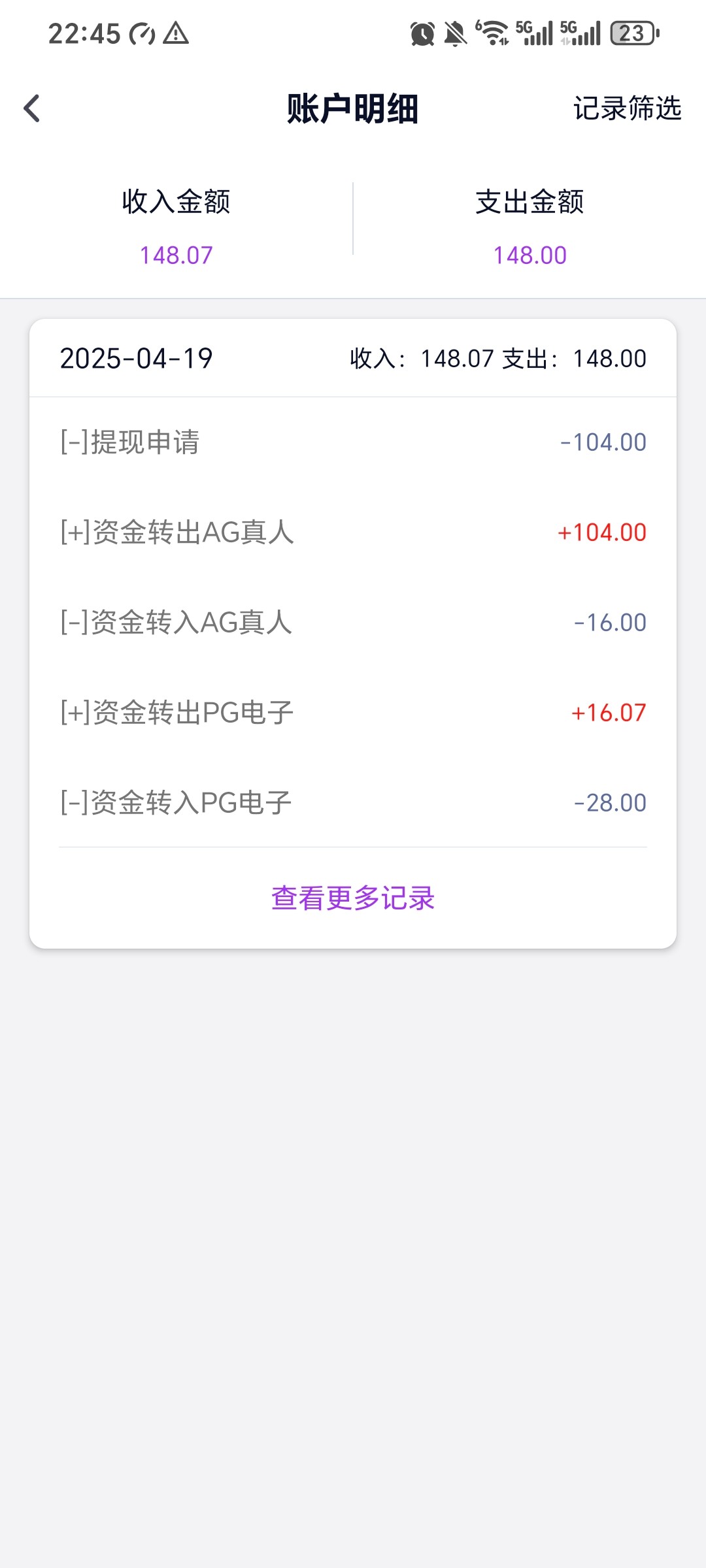Open 记录筛选 record filter
This screenshot has height=1568, width=706.
click(627, 108)
